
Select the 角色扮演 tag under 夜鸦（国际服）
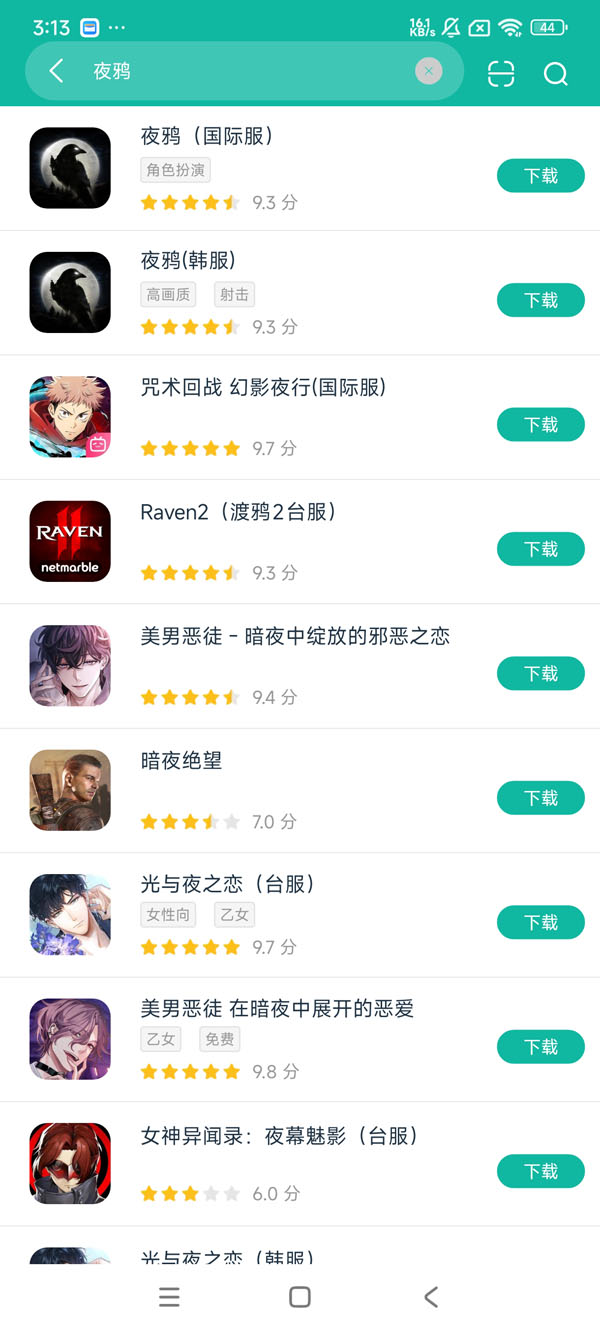[x=175, y=170]
